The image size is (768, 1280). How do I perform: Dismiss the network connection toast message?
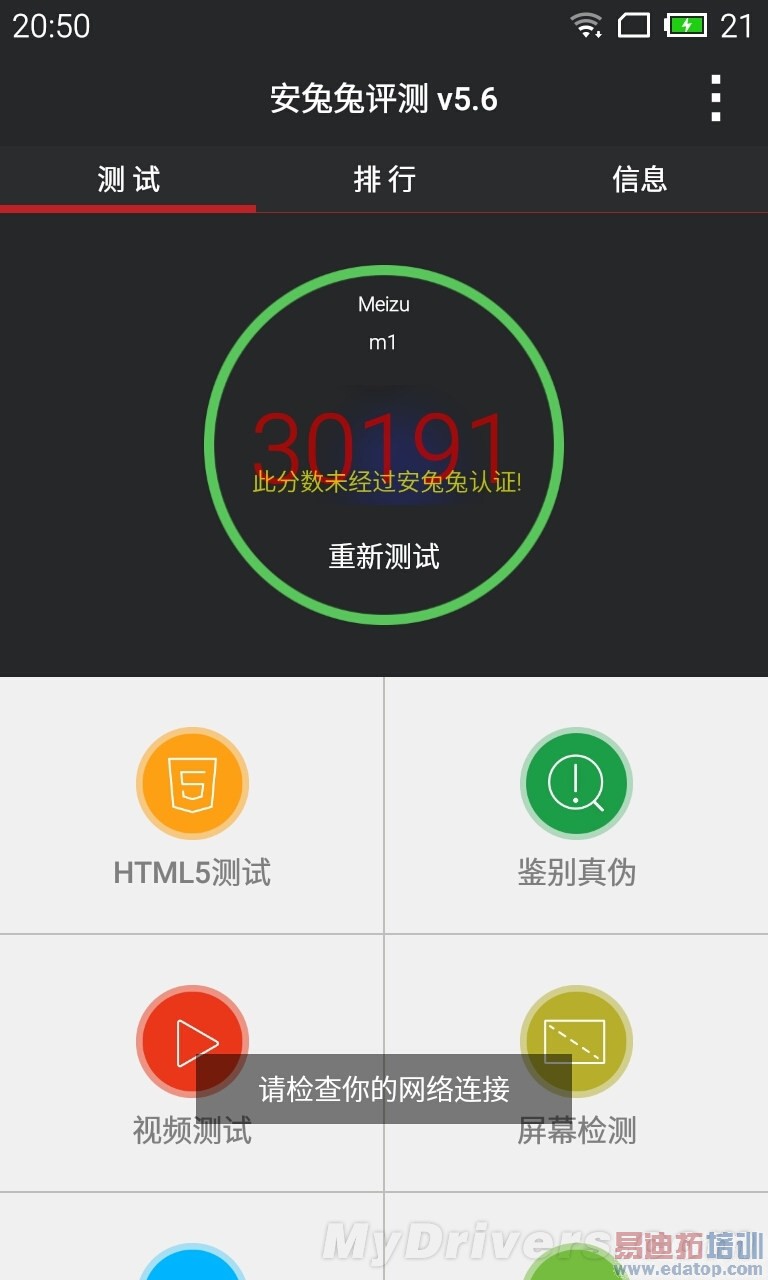point(384,1090)
